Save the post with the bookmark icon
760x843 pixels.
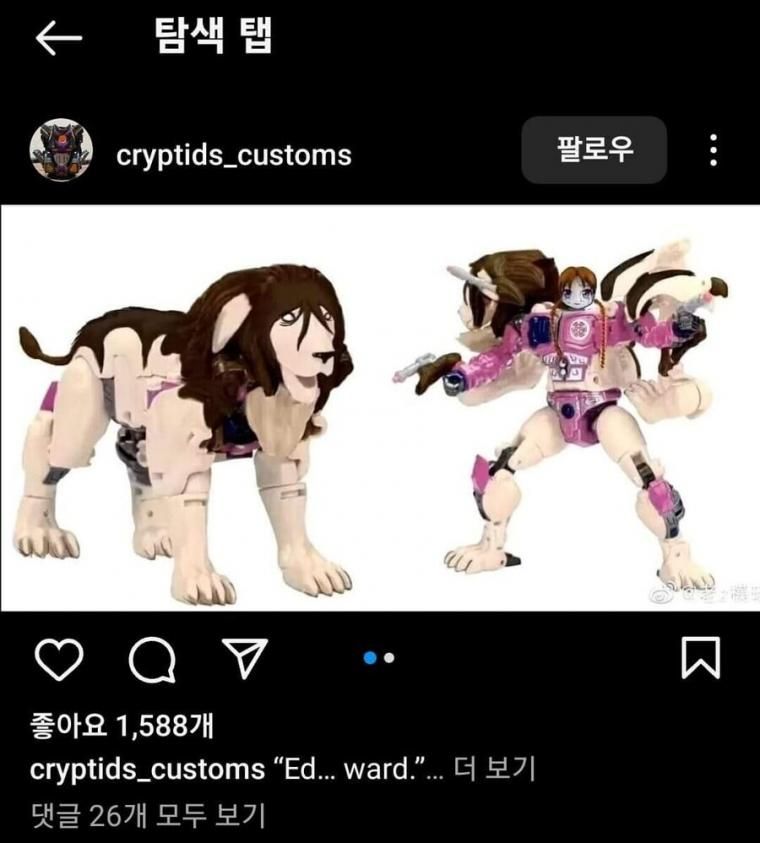700,659
